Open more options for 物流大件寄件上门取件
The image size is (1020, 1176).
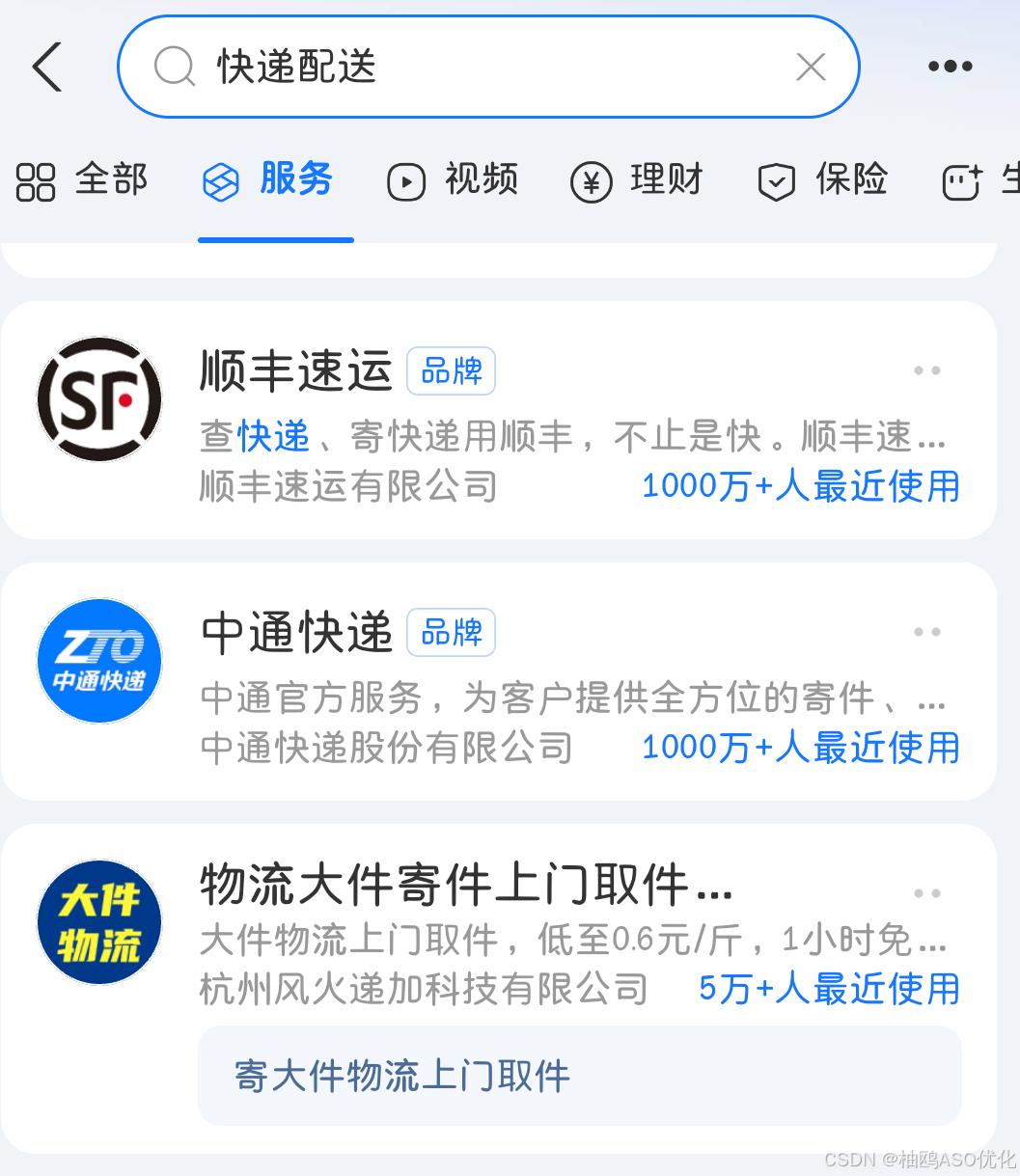point(926,894)
